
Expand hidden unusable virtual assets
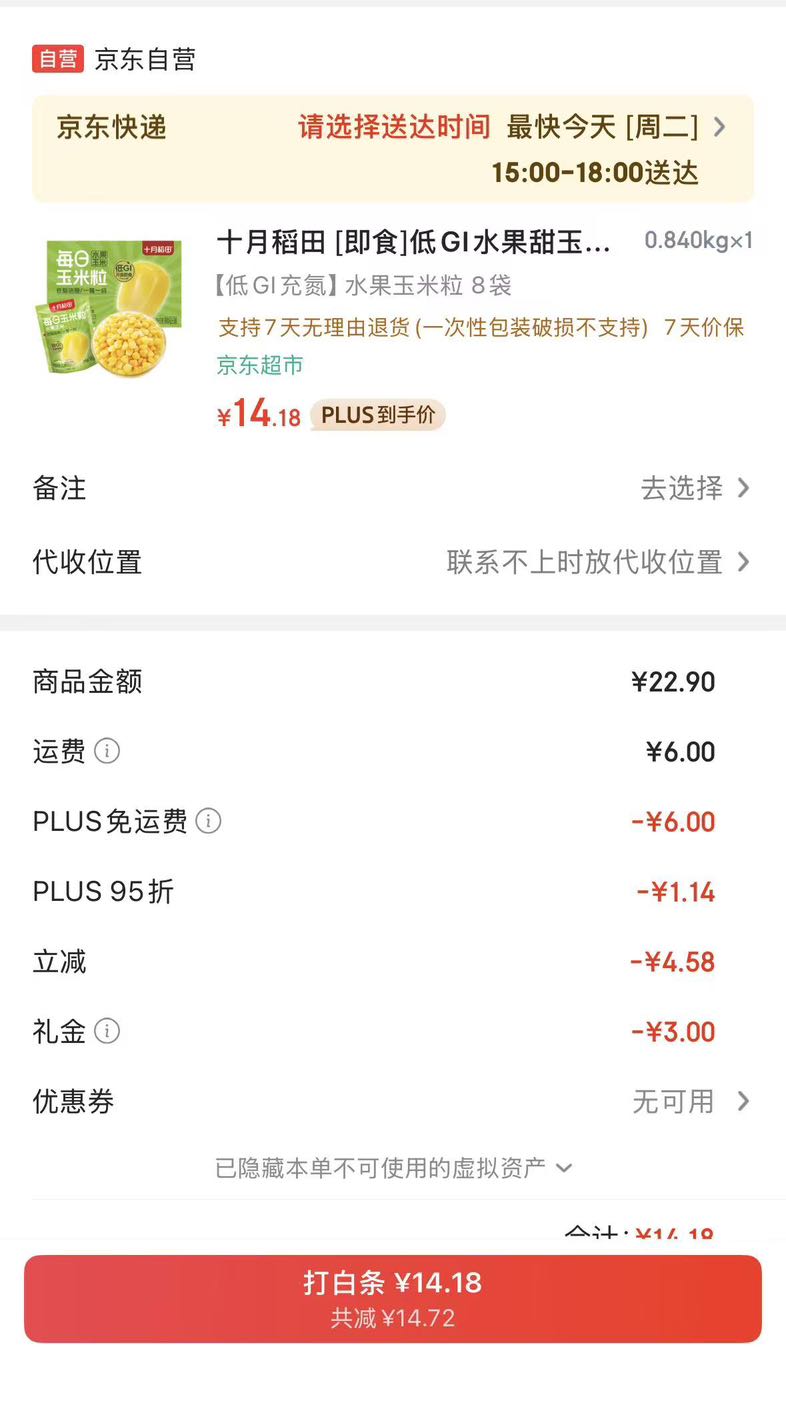393,1167
